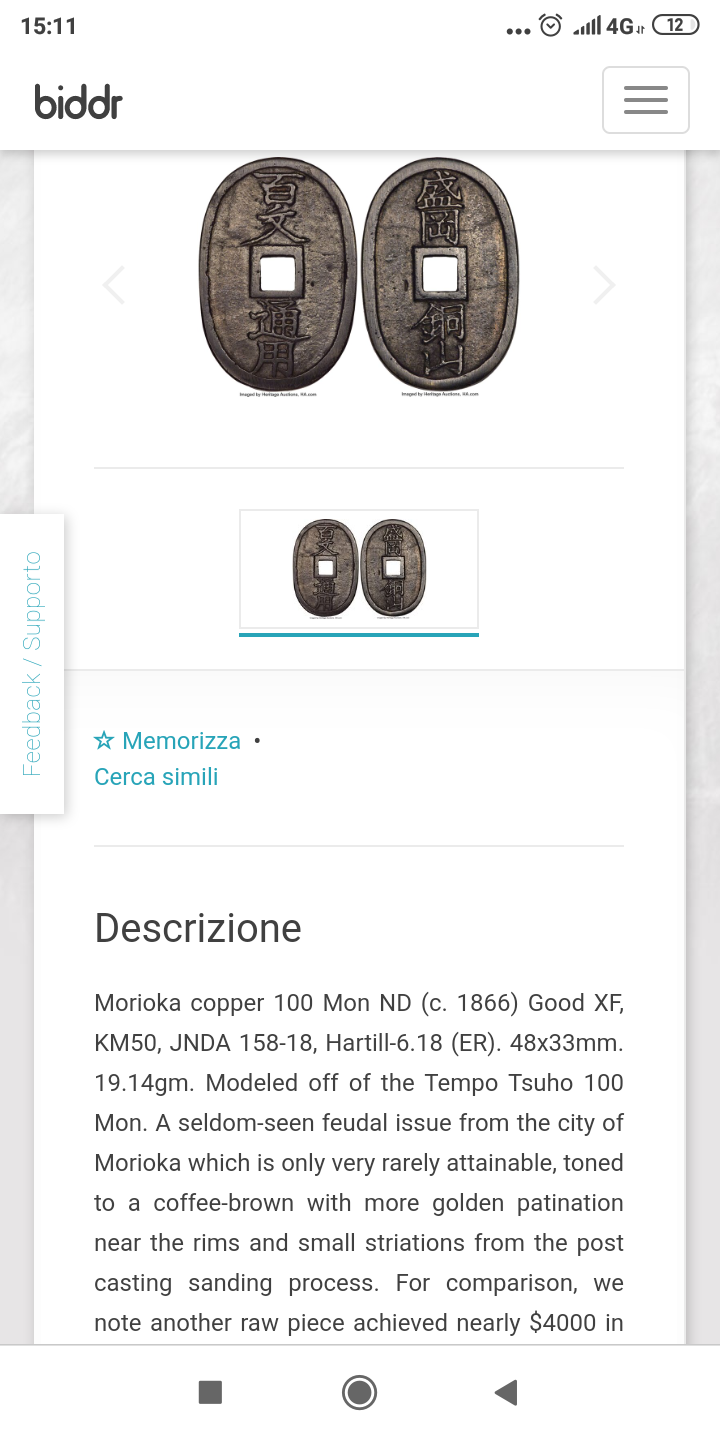The image size is (720, 1440).
Task: Tap Cerca simili to find similar lots
Action: (156, 777)
